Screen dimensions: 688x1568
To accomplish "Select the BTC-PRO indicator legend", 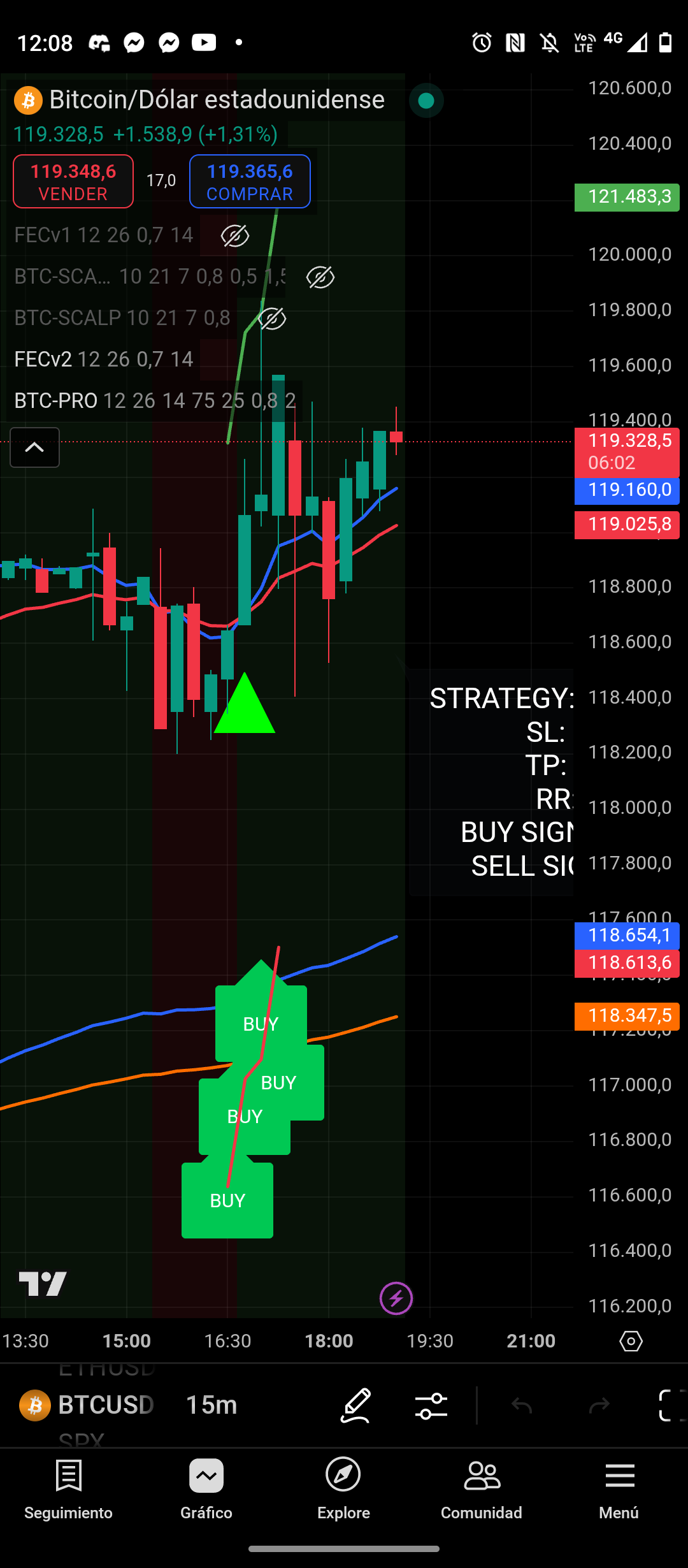I will click(154, 401).
